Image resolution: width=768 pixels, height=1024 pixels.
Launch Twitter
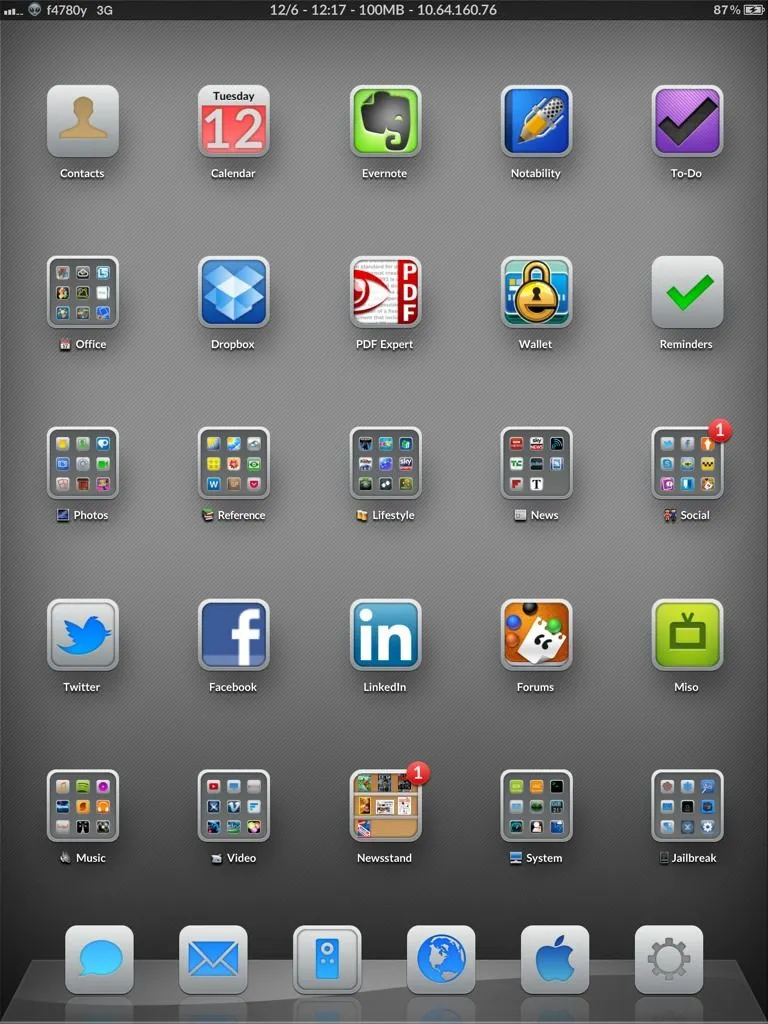point(82,635)
